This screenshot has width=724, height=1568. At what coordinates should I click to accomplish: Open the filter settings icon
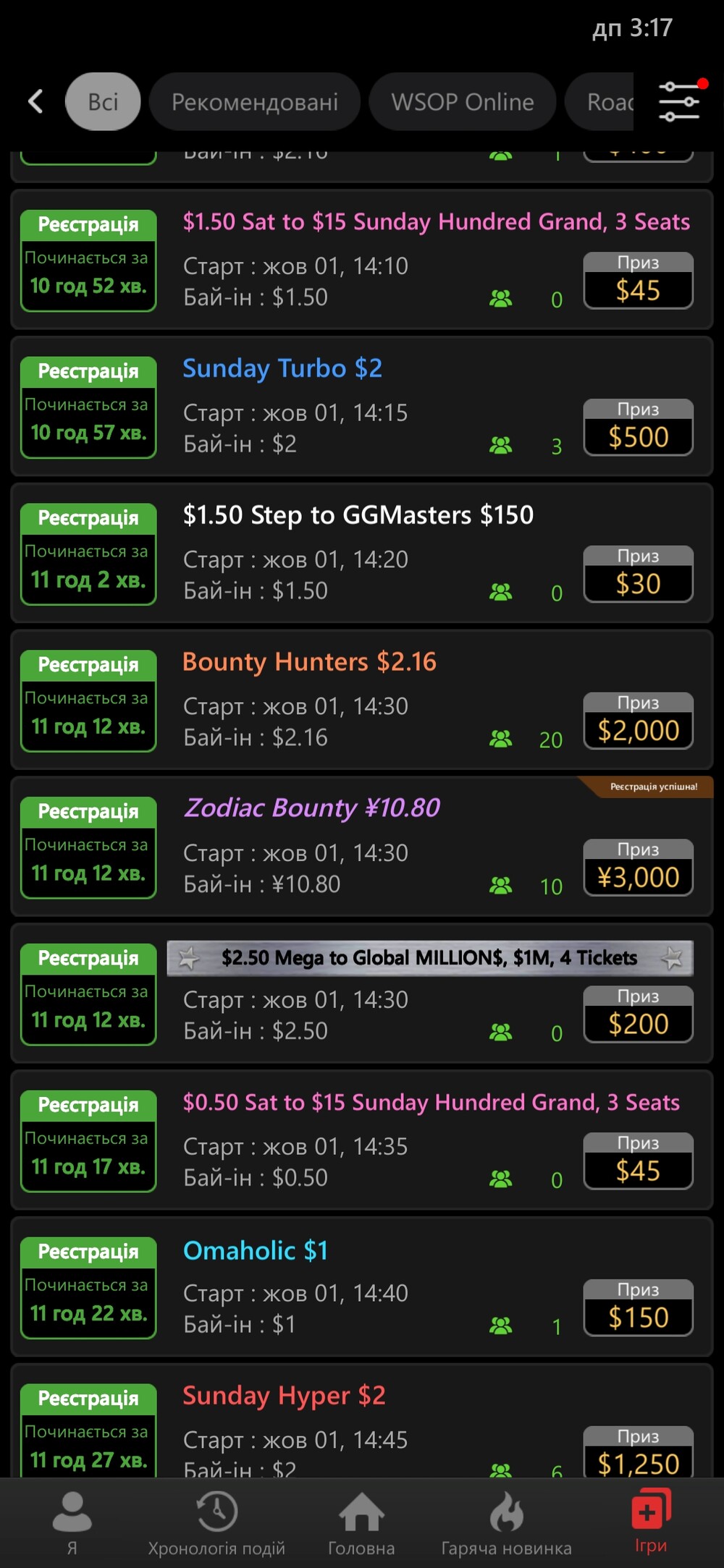(679, 101)
